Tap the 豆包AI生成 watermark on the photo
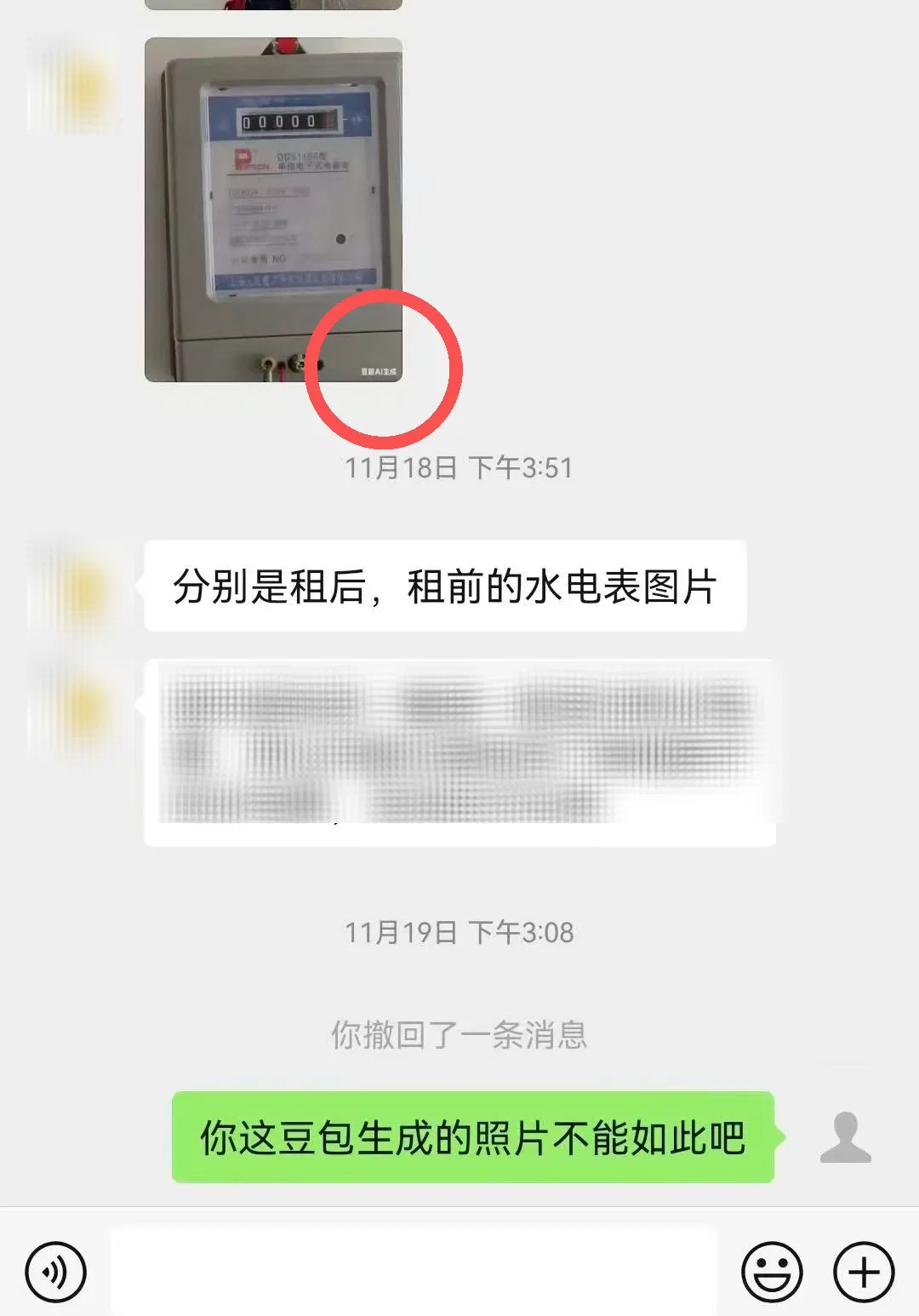 pyautogui.click(x=377, y=372)
